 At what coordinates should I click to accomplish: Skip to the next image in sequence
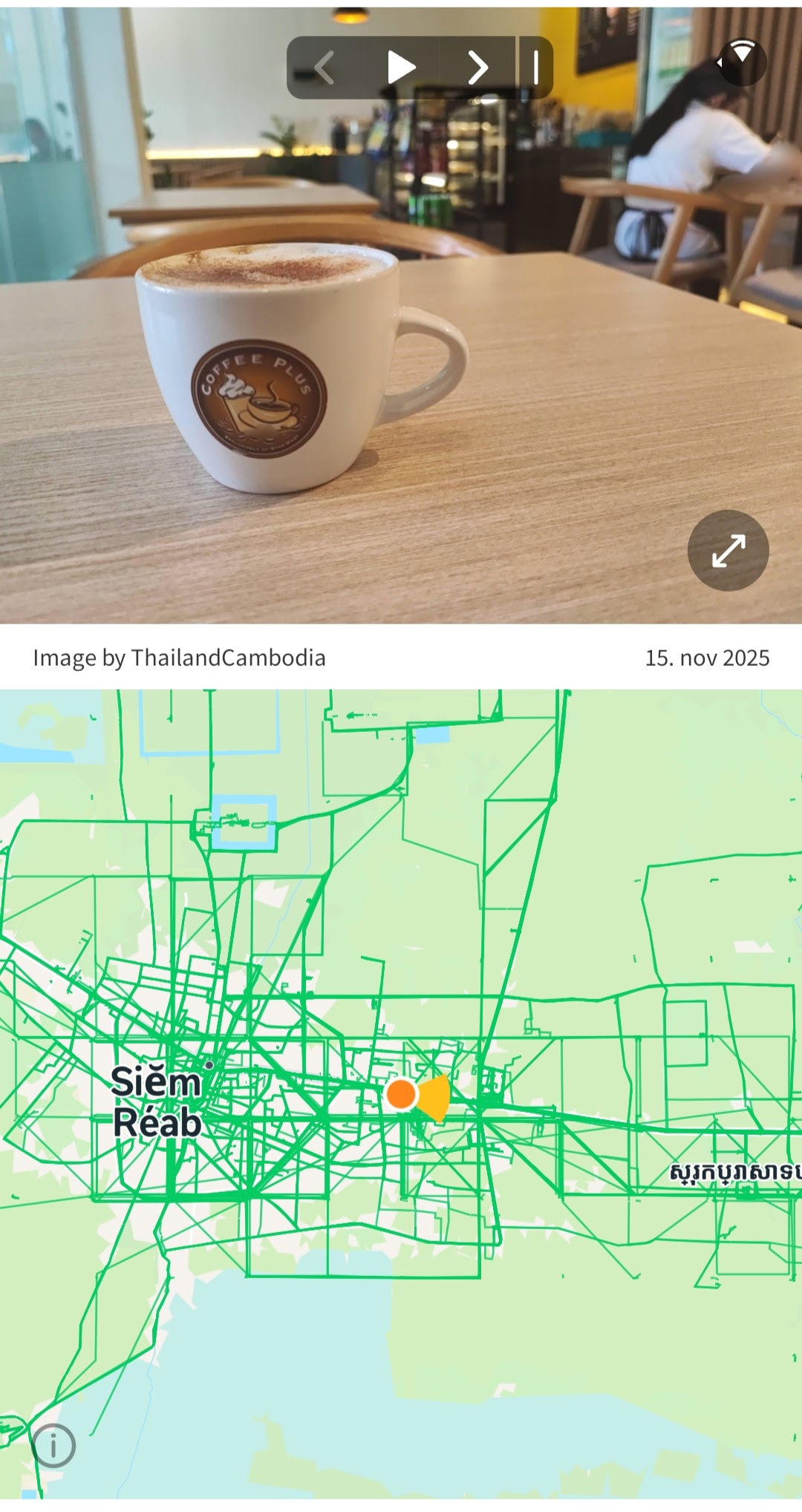tap(477, 68)
